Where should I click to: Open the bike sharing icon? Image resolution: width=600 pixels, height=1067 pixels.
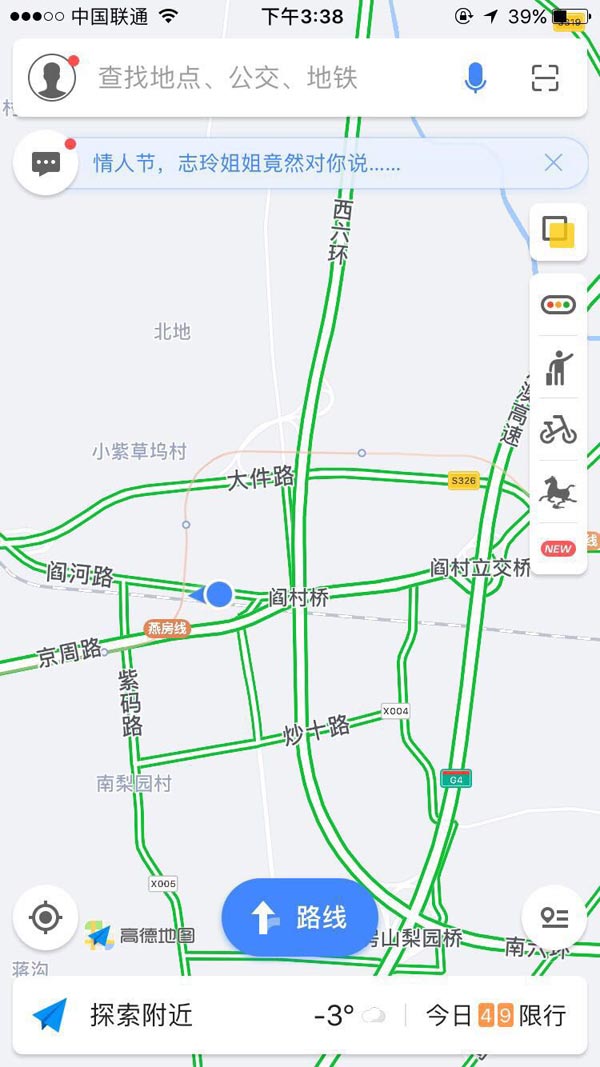tap(558, 431)
